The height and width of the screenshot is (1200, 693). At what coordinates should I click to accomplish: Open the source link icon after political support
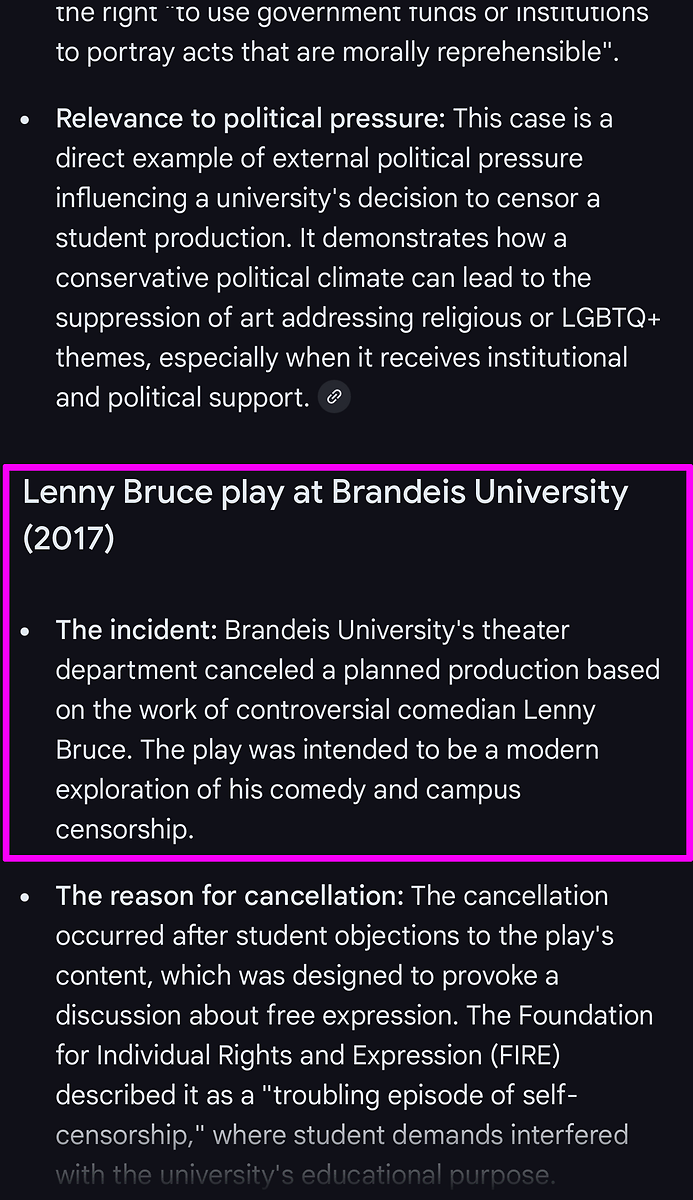334,398
